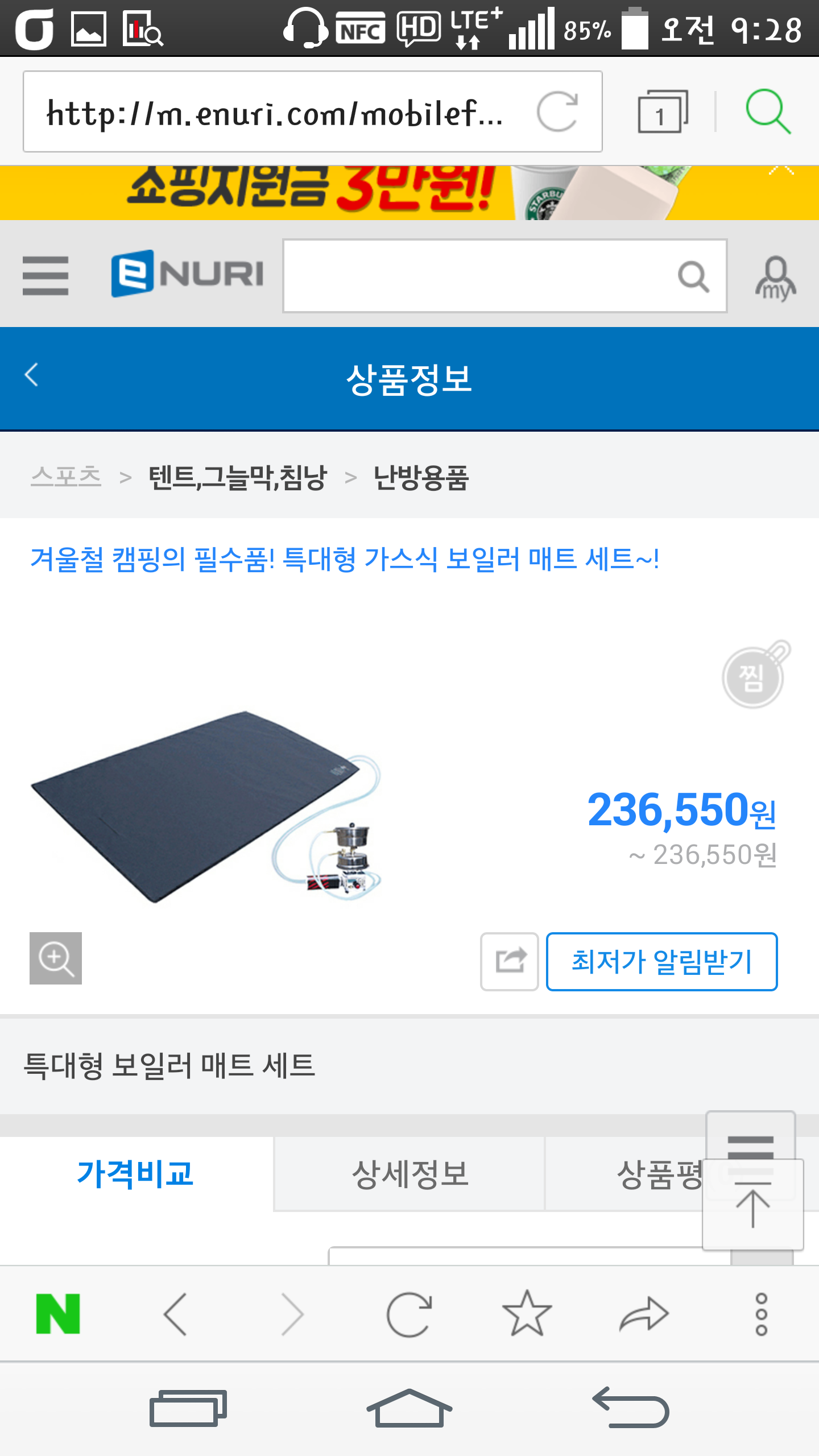Select the 가격비교 tab
The height and width of the screenshot is (1456, 819).
pos(136,1174)
